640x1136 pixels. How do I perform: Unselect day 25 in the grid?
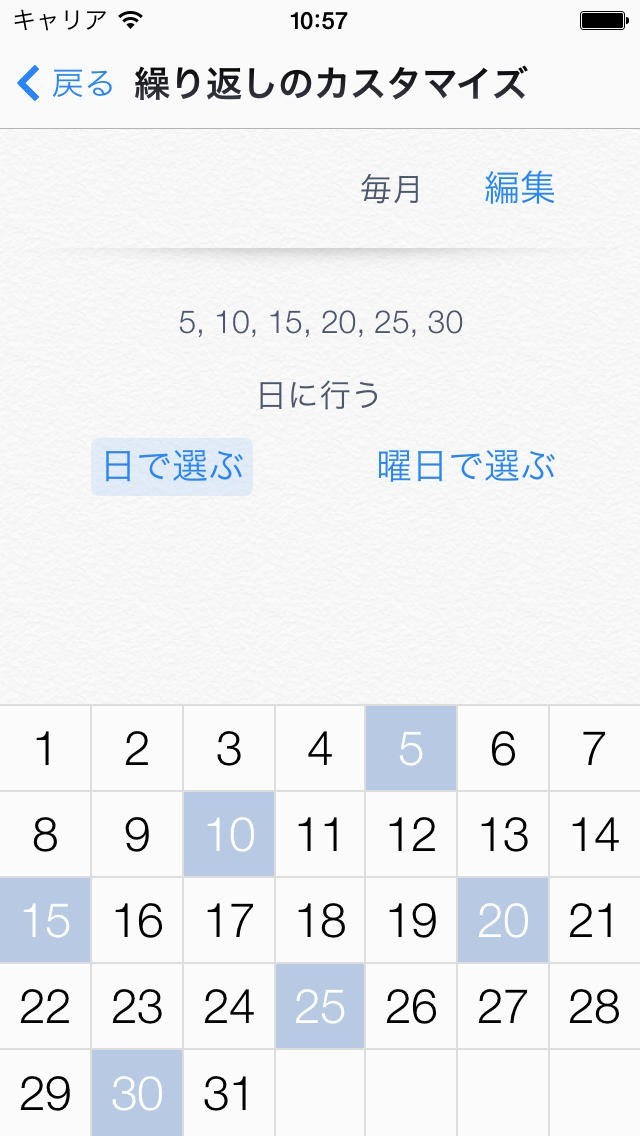pos(320,1007)
